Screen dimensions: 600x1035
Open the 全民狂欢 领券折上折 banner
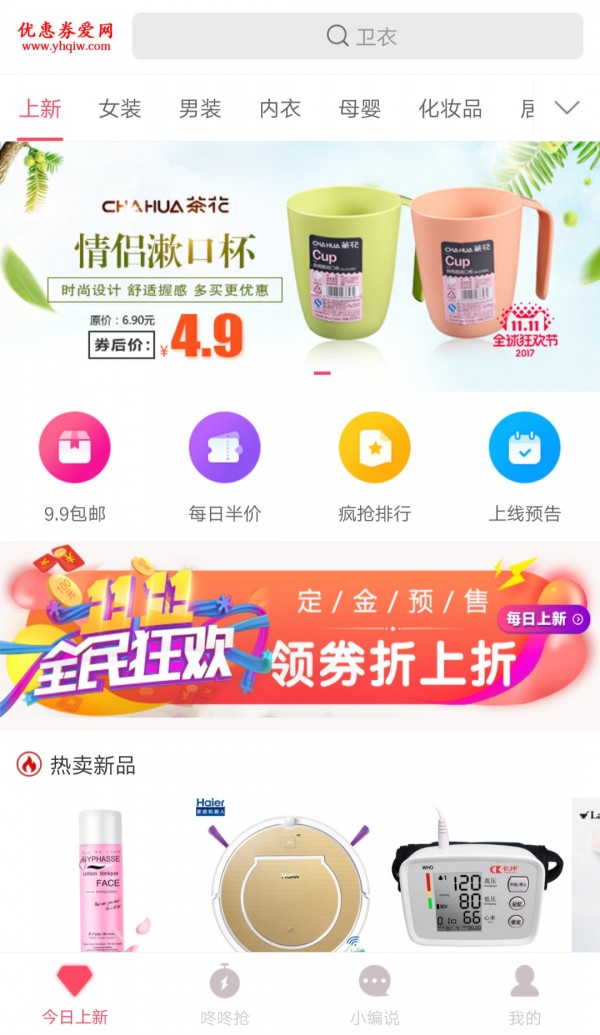[300, 630]
